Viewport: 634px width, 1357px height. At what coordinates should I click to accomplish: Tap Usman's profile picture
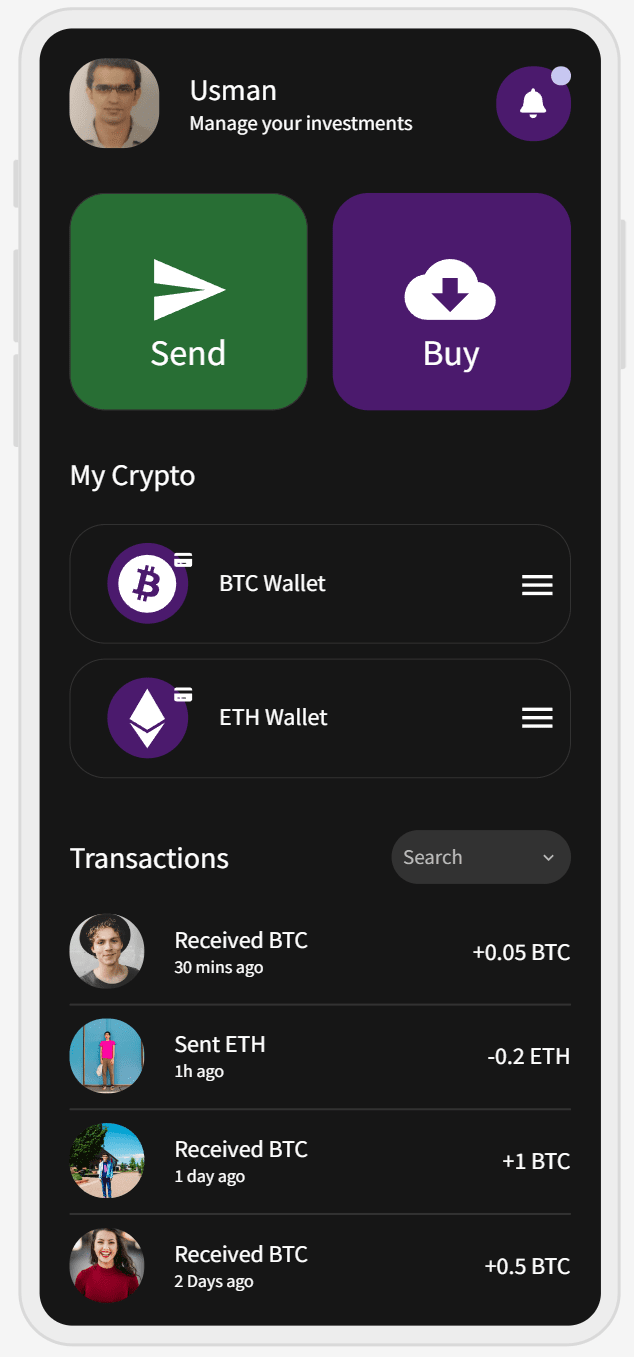pyautogui.click(x=114, y=103)
